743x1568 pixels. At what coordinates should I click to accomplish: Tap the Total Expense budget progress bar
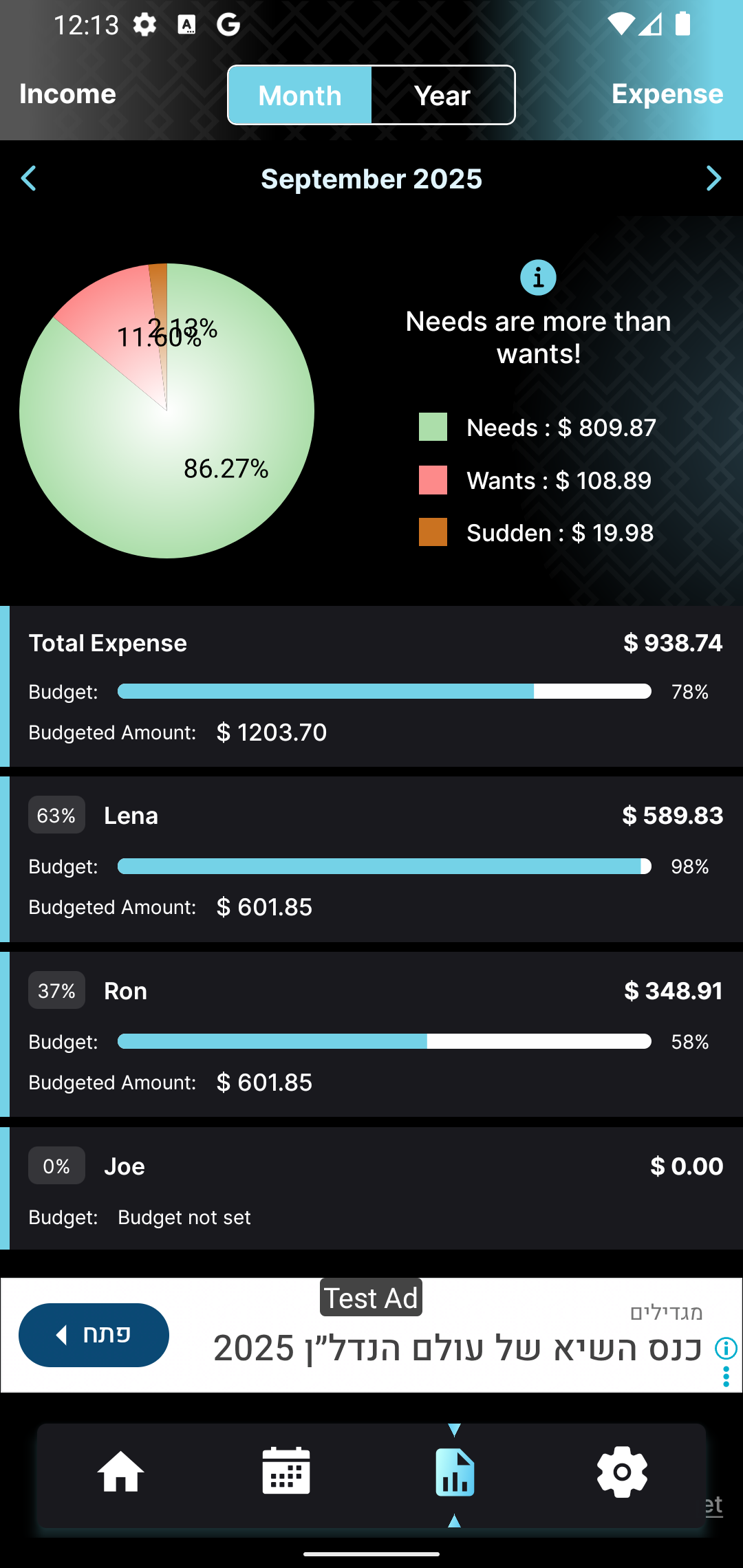(x=383, y=693)
